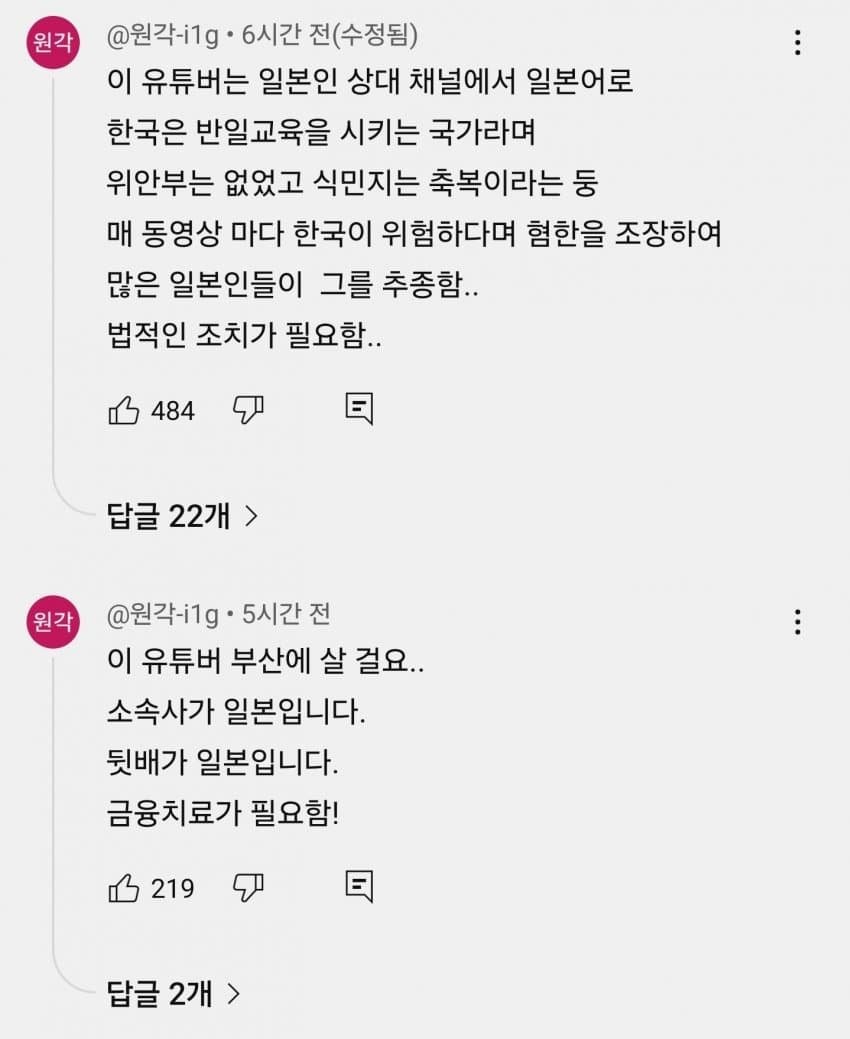Reply to the comment with 484 likes

359,408
